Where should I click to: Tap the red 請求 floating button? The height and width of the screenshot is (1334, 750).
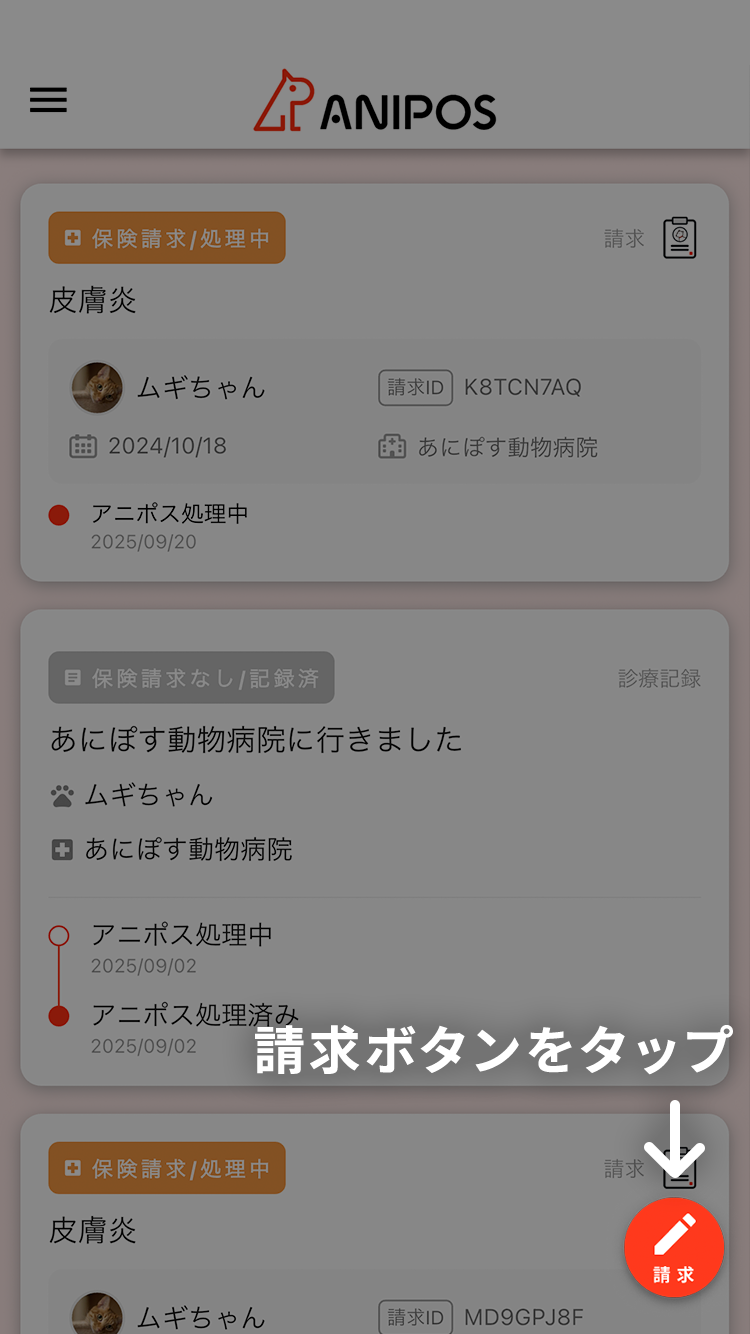coord(673,1247)
